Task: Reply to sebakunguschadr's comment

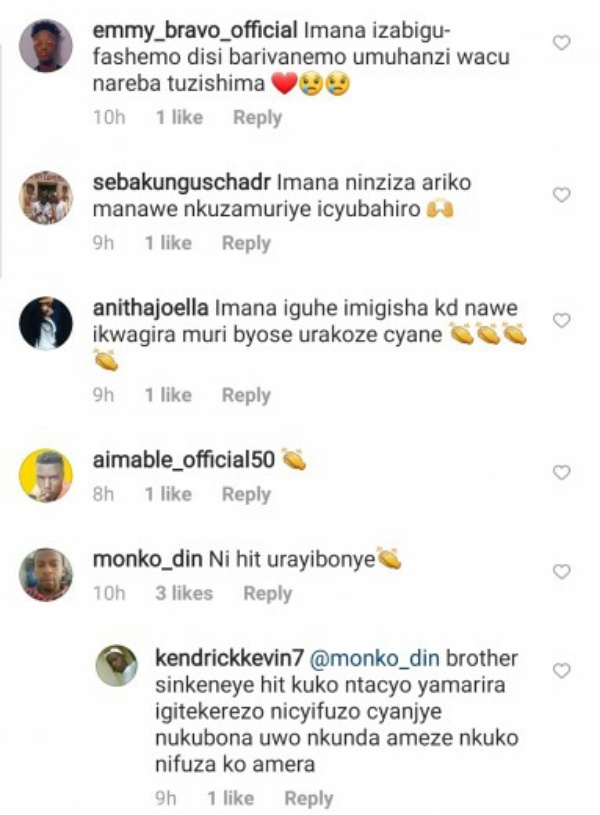Action: click(246, 243)
